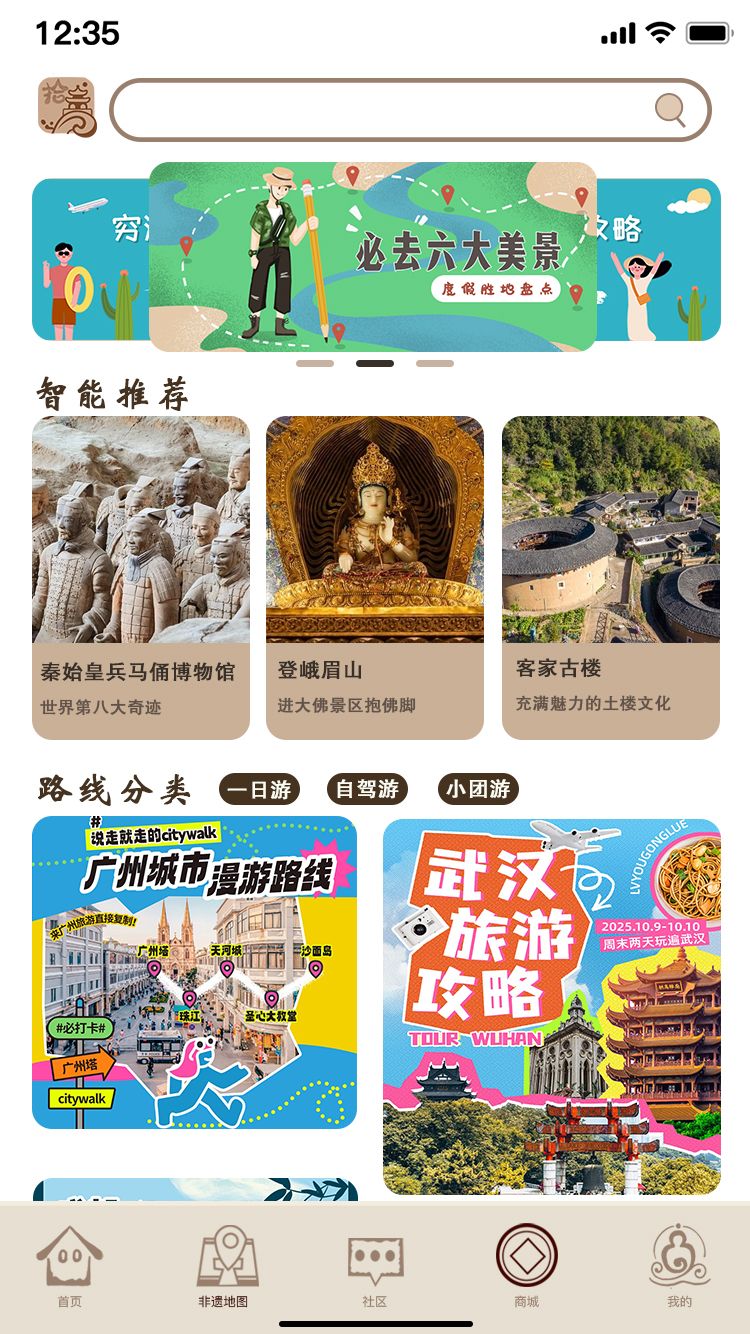This screenshot has height=1334, width=750.
Task: View the 客家古楼 card
Action: [611, 577]
